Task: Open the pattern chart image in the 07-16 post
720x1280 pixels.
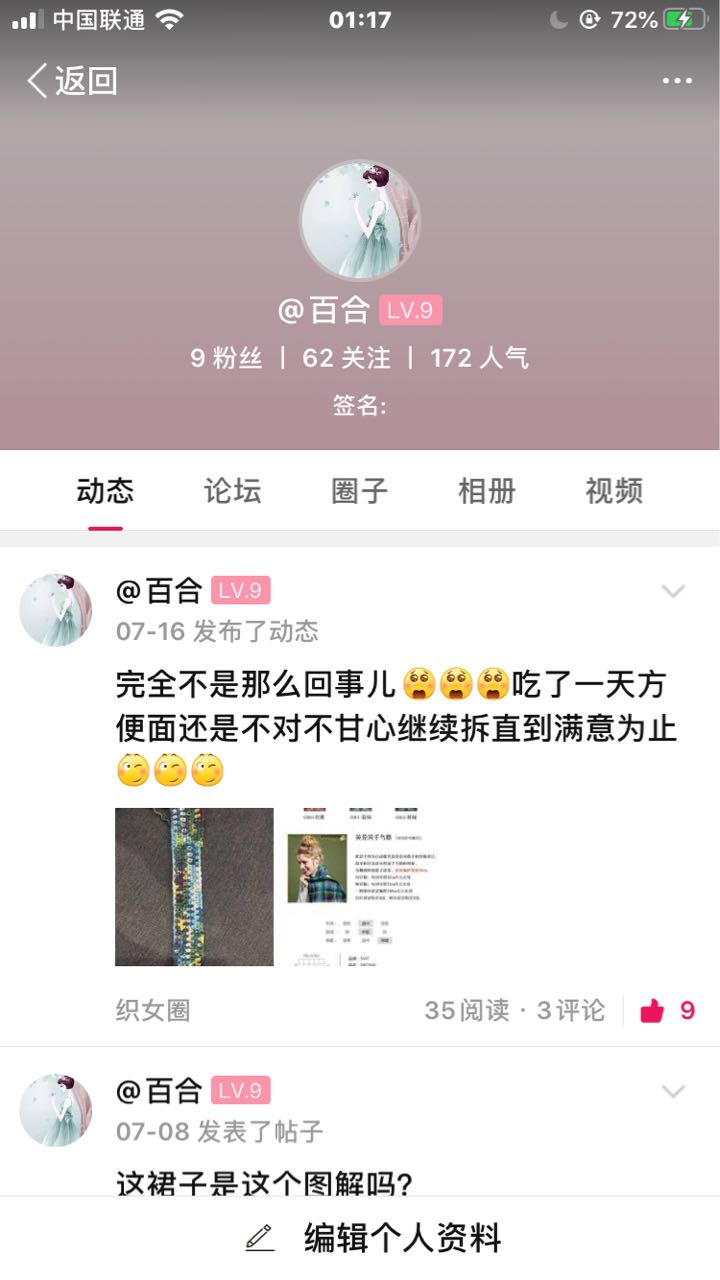Action: [365, 887]
